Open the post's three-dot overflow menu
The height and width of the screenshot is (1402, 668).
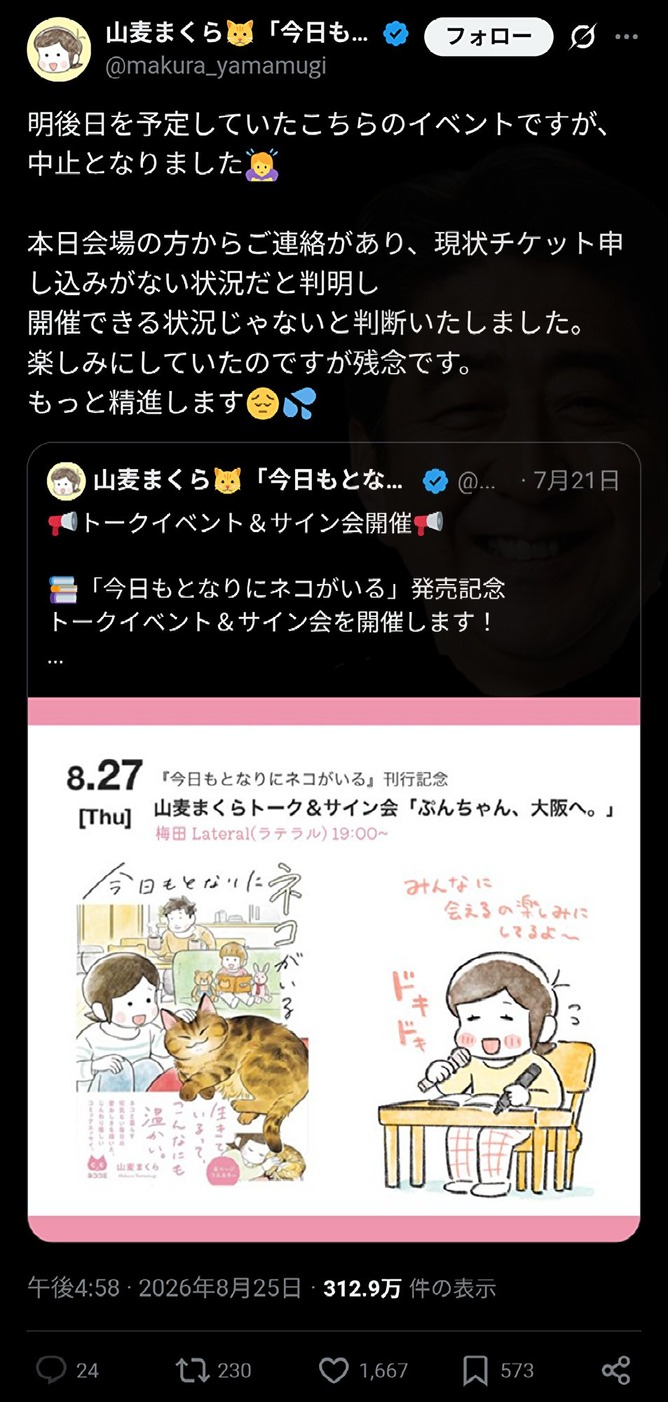point(626,37)
